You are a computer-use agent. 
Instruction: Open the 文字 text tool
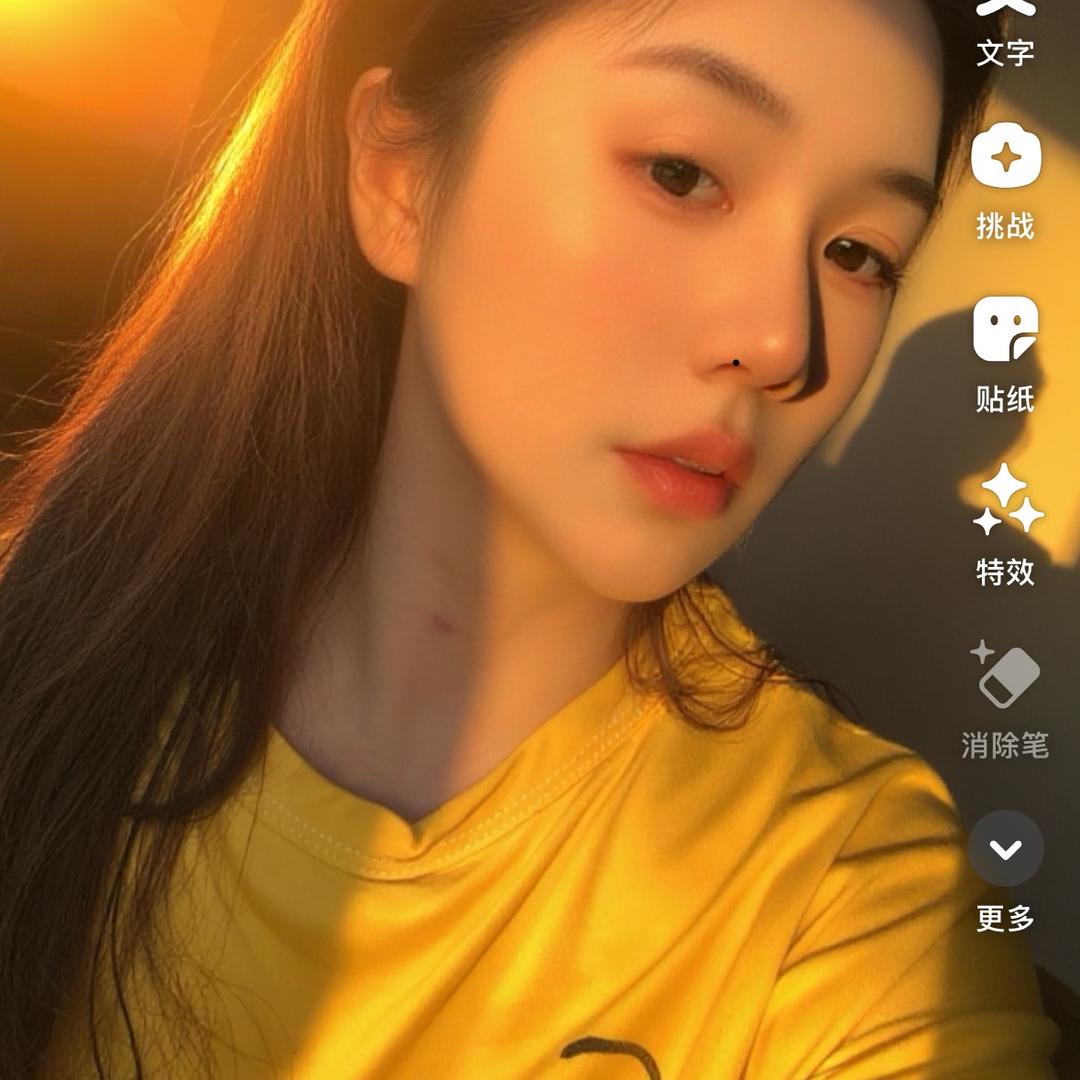click(x=1005, y=30)
